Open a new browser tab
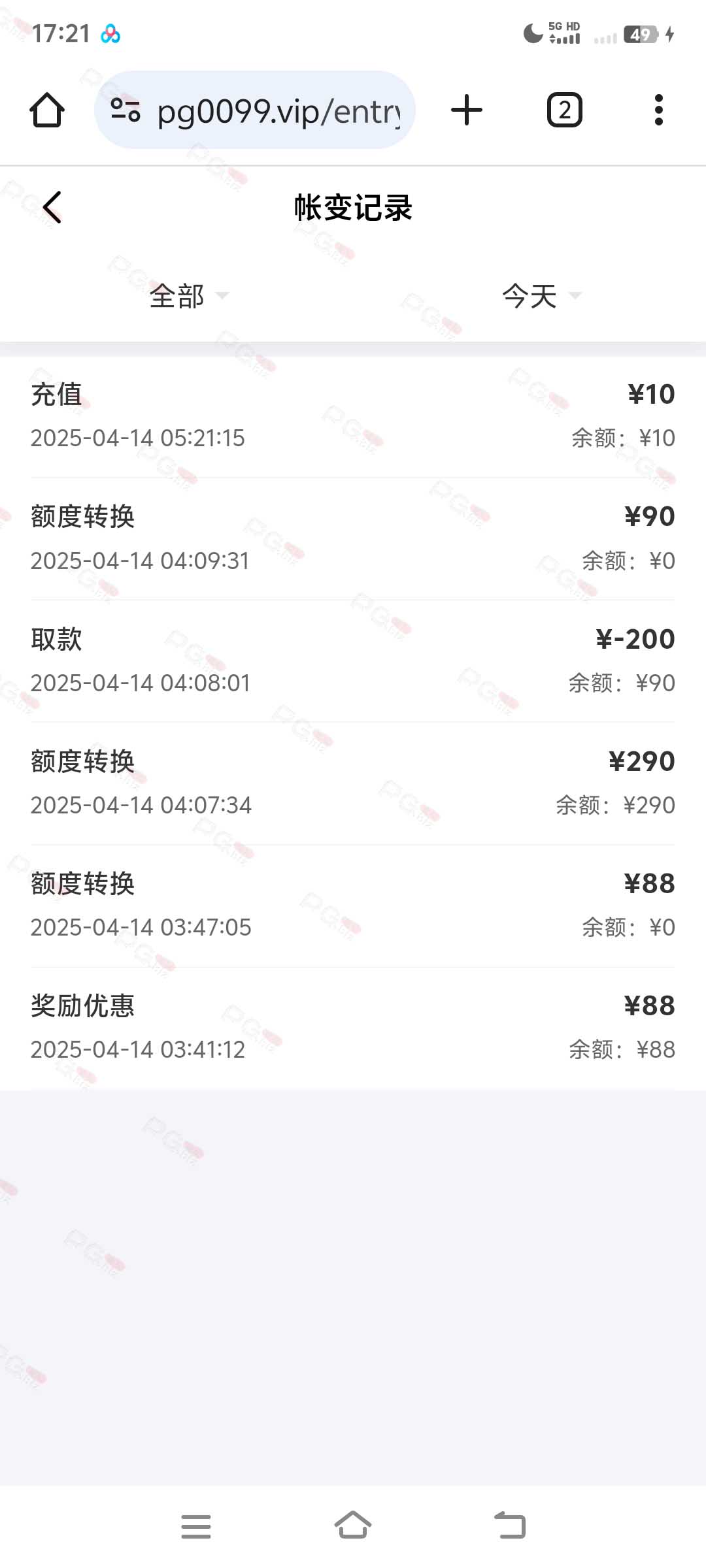 467,110
